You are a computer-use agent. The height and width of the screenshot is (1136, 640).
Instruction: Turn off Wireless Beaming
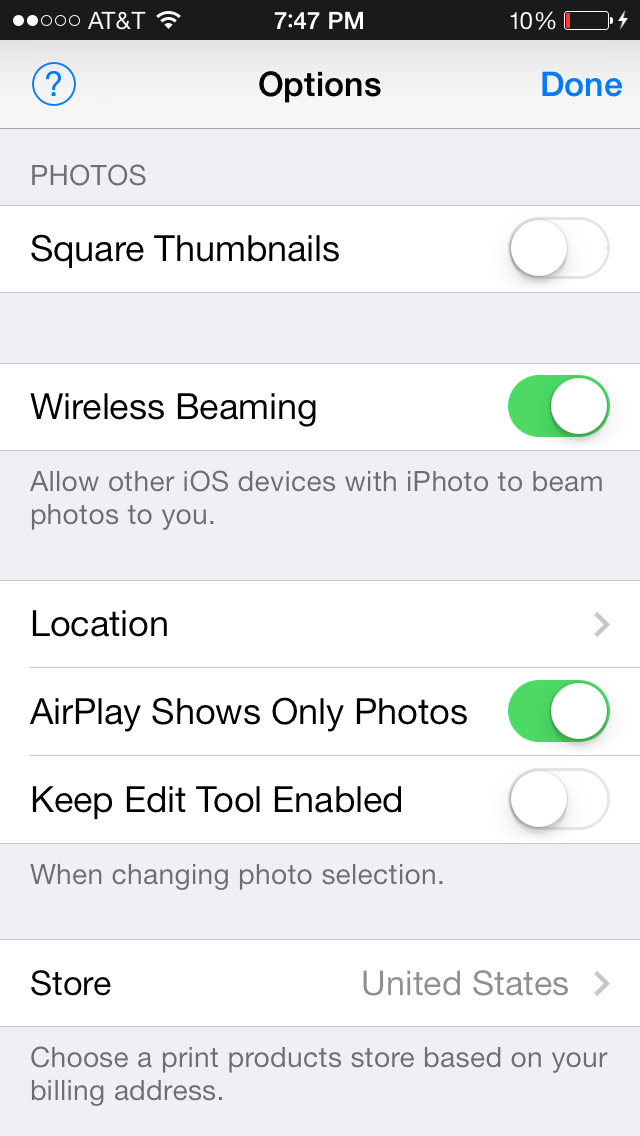click(x=559, y=406)
